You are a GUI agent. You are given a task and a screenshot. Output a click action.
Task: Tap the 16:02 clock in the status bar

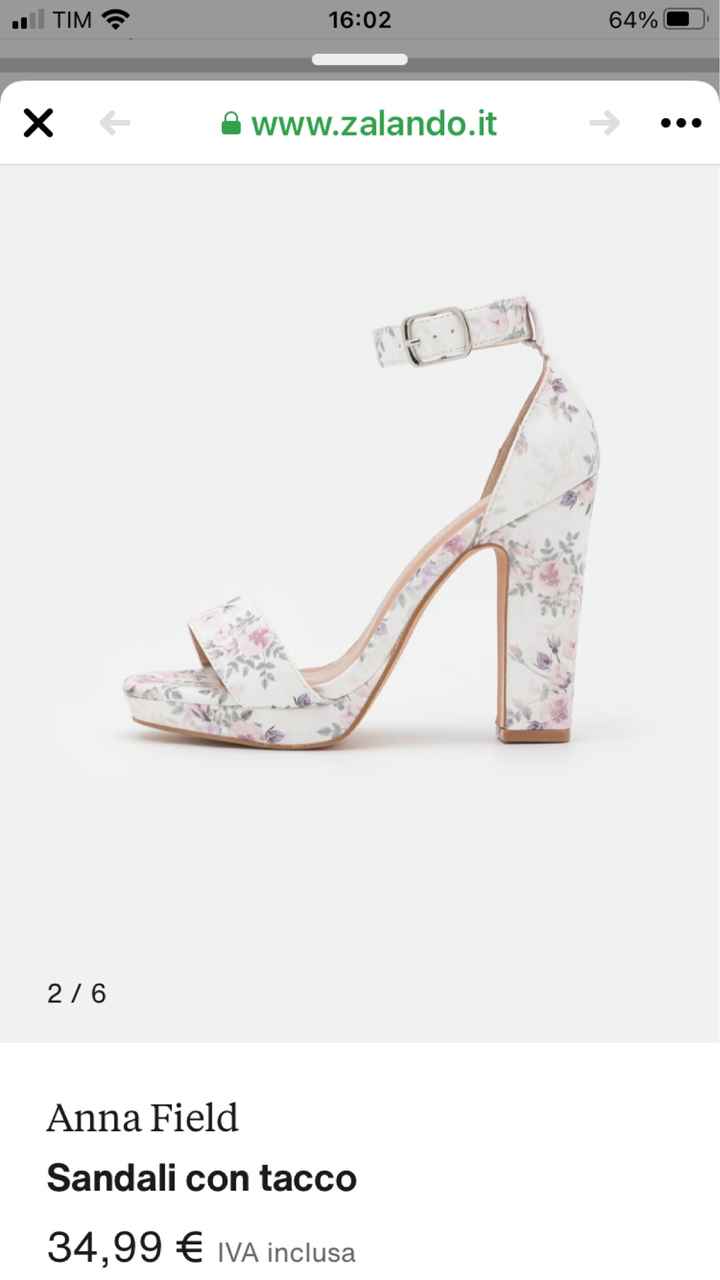pyautogui.click(x=360, y=18)
